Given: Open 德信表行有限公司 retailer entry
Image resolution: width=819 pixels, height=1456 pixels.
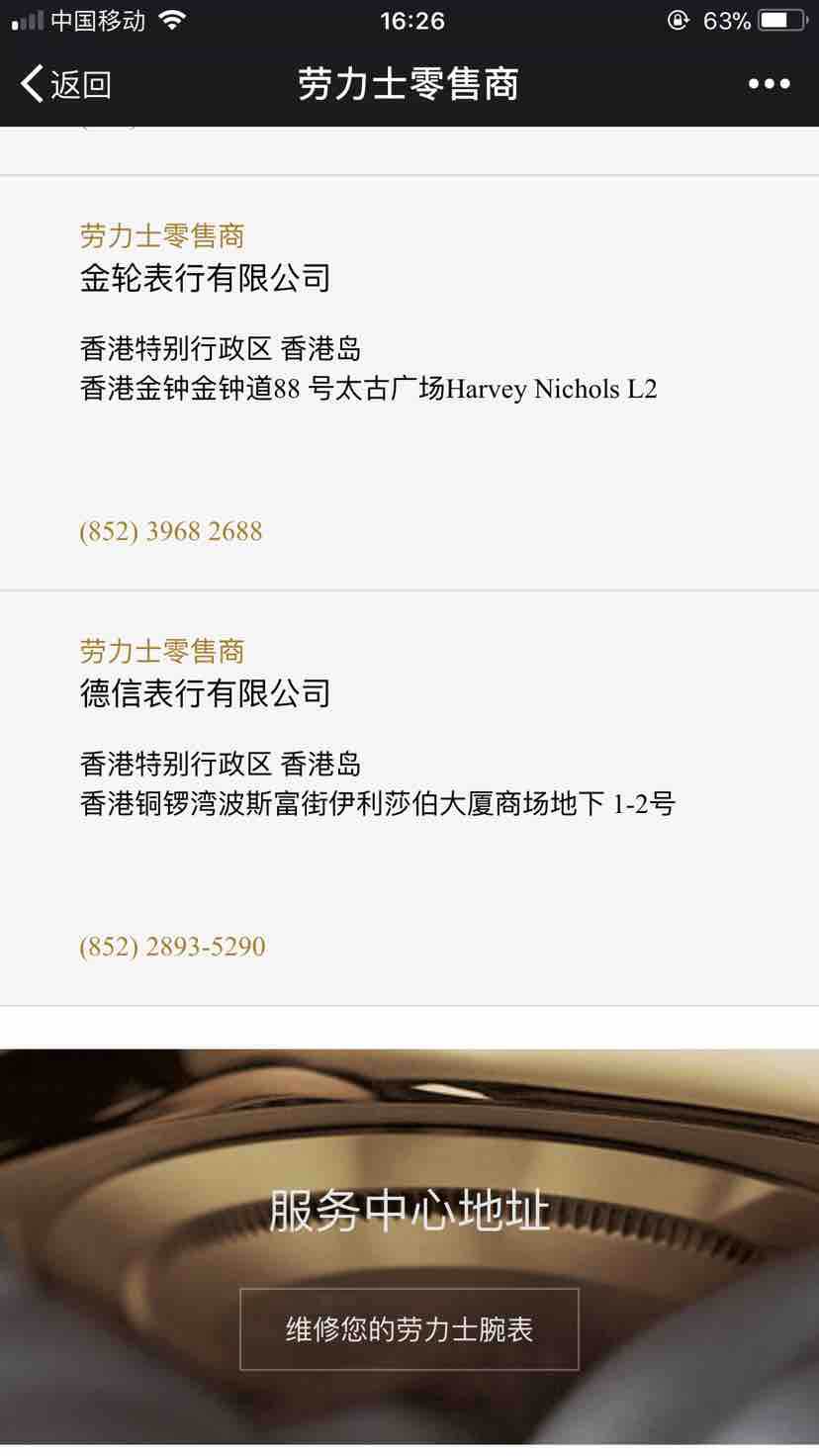Looking at the screenshot, I should 205,693.
